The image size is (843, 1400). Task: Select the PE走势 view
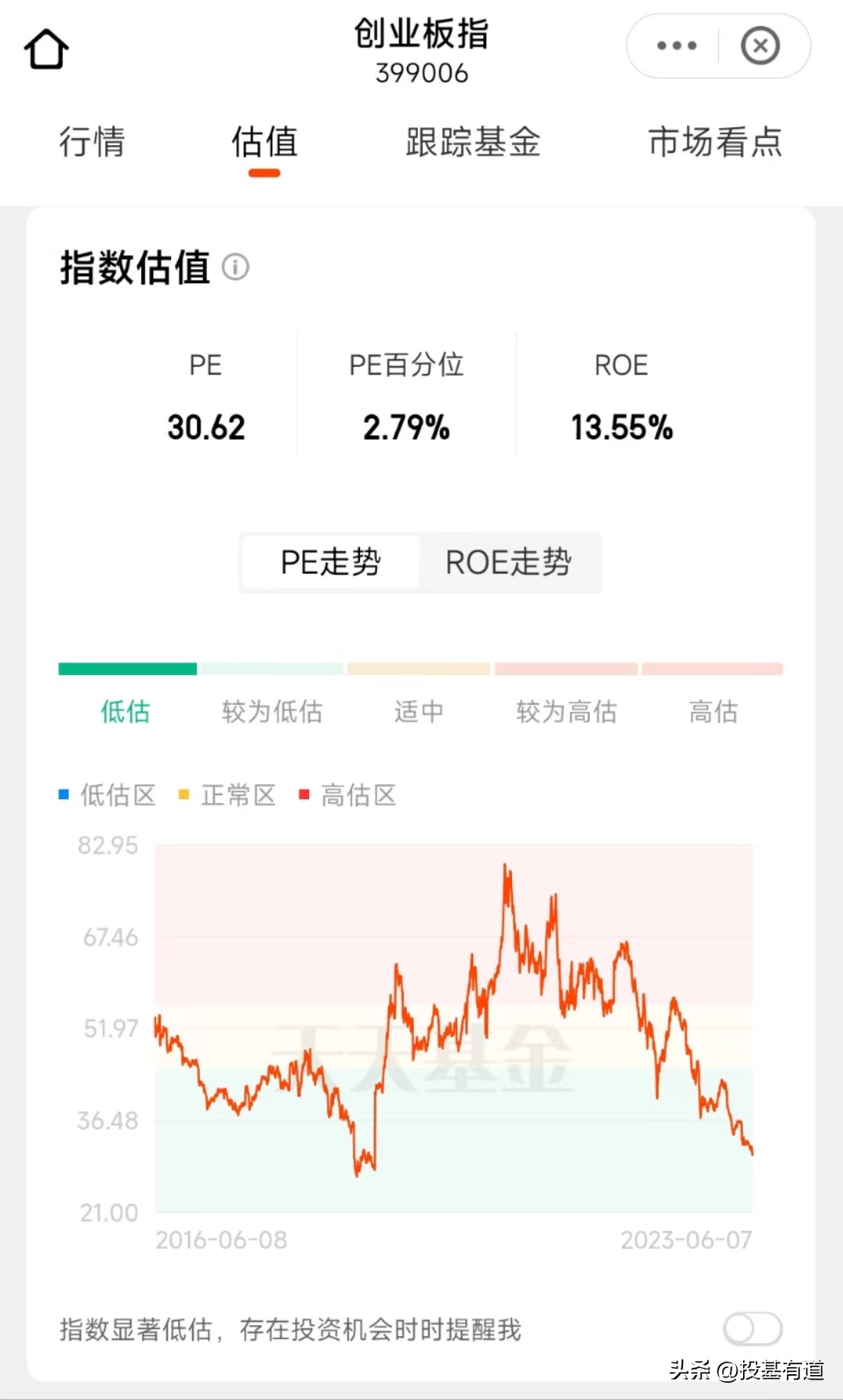(331, 563)
